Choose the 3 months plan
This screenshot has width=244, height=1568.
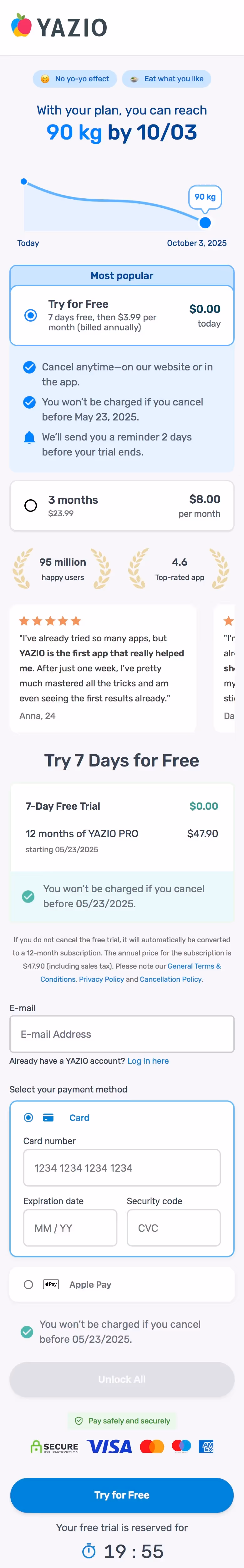pos(122,505)
